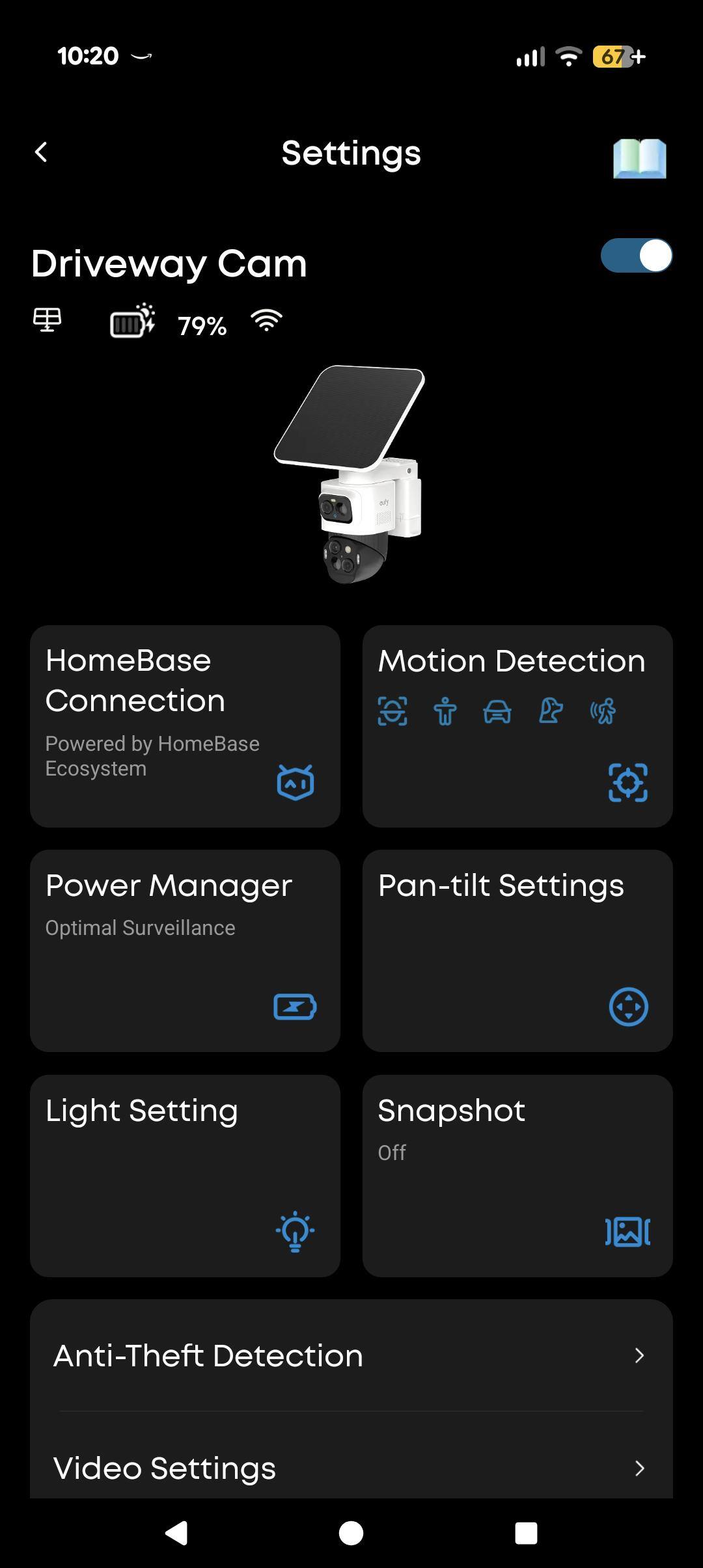
Task: Go back from Settings
Action: coord(41,153)
